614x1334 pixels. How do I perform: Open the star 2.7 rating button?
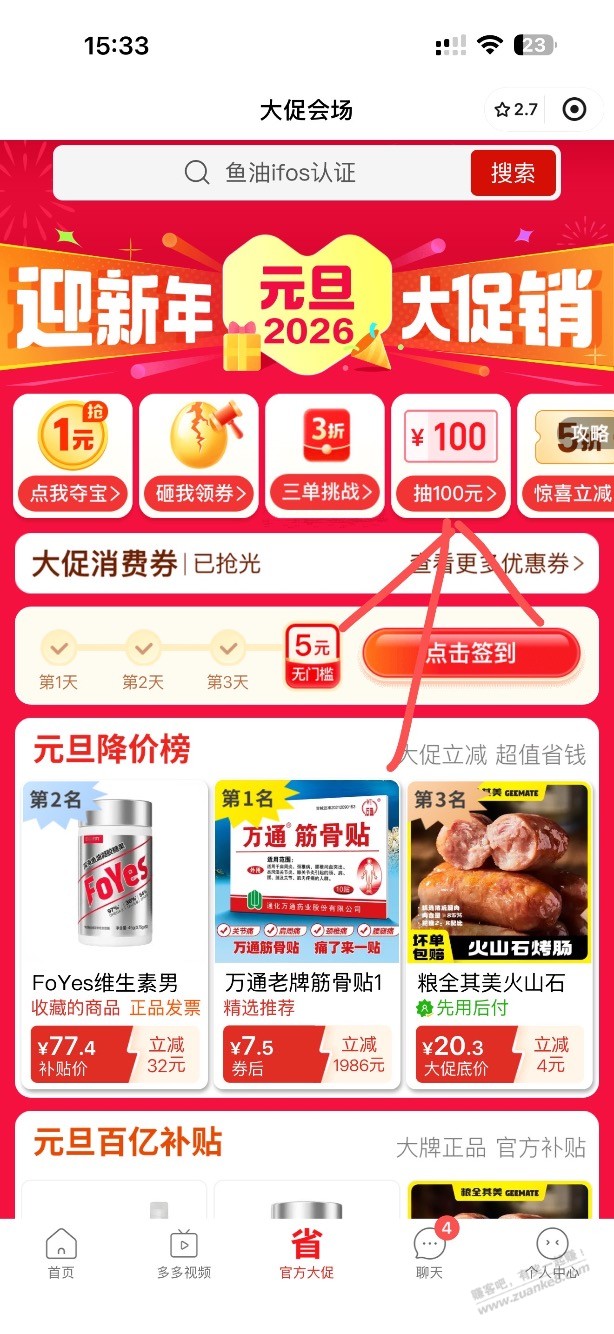click(516, 110)
